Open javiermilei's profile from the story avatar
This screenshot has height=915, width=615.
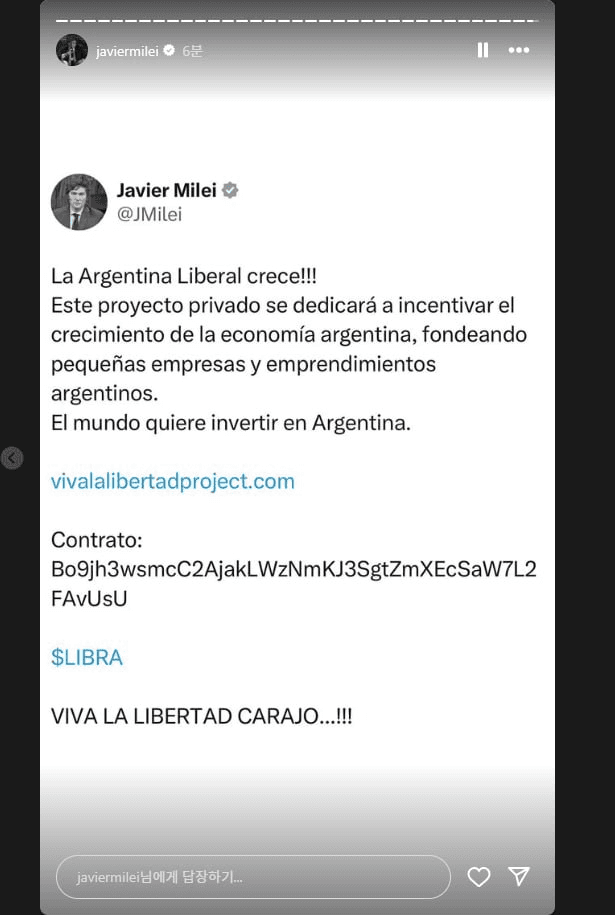point(72,50)
